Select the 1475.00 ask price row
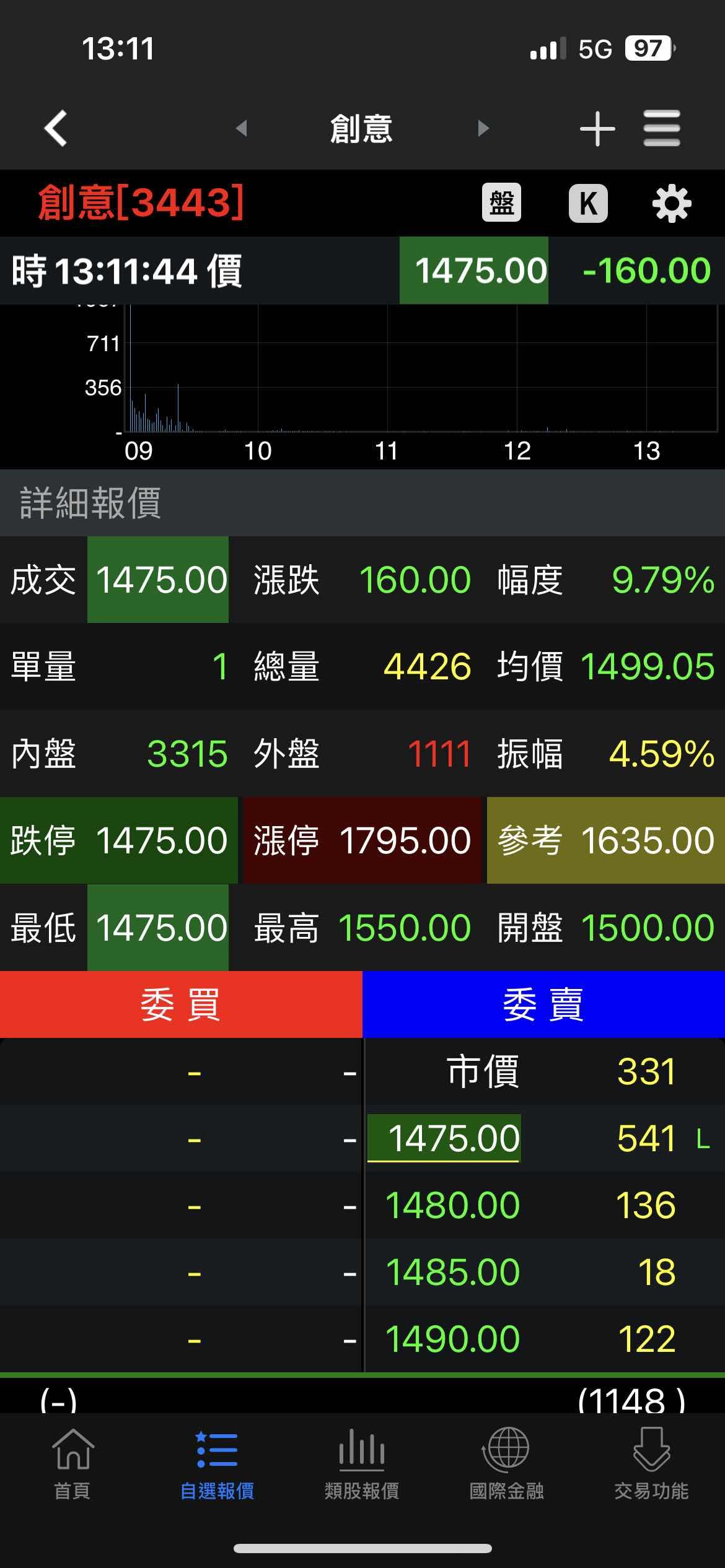This screenshot has width=725, height=1568. click(544, 1138)
